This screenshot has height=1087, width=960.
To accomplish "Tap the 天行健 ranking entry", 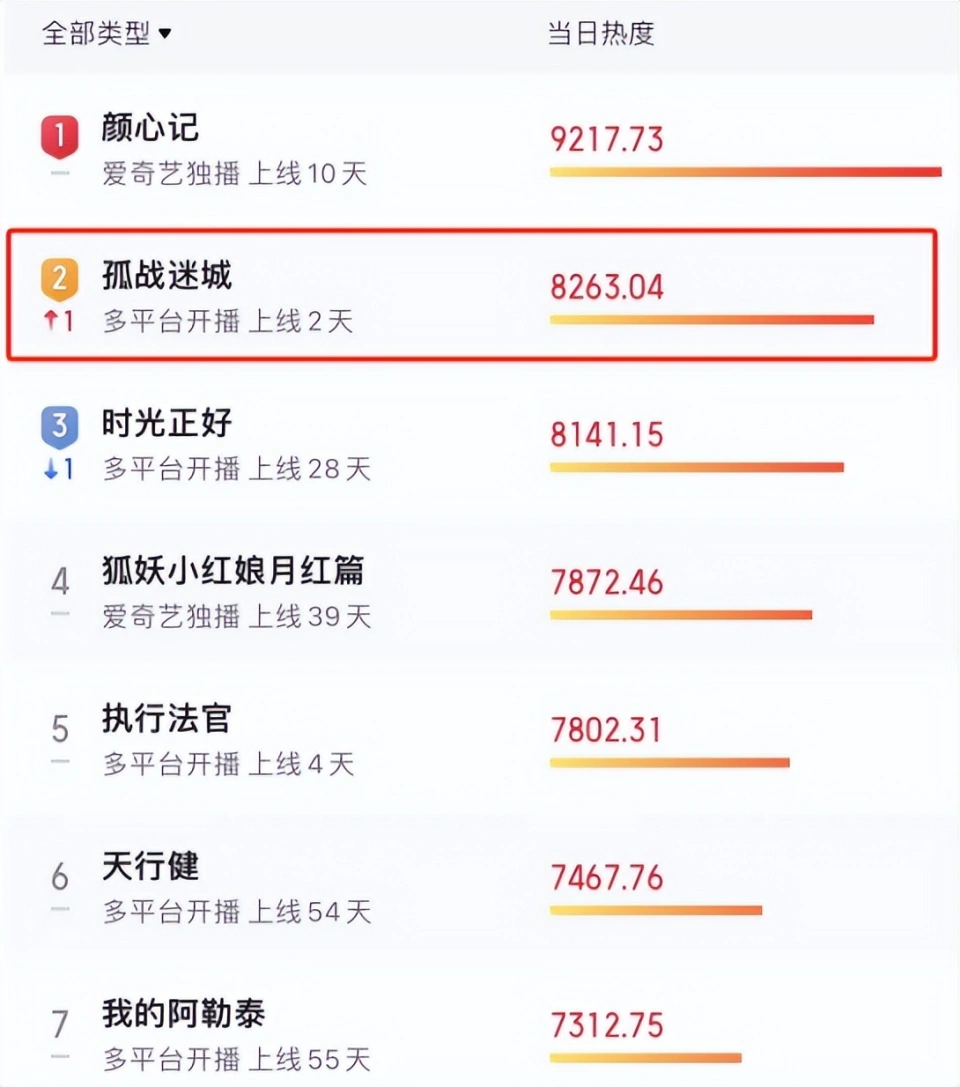I will coord(150,866).
